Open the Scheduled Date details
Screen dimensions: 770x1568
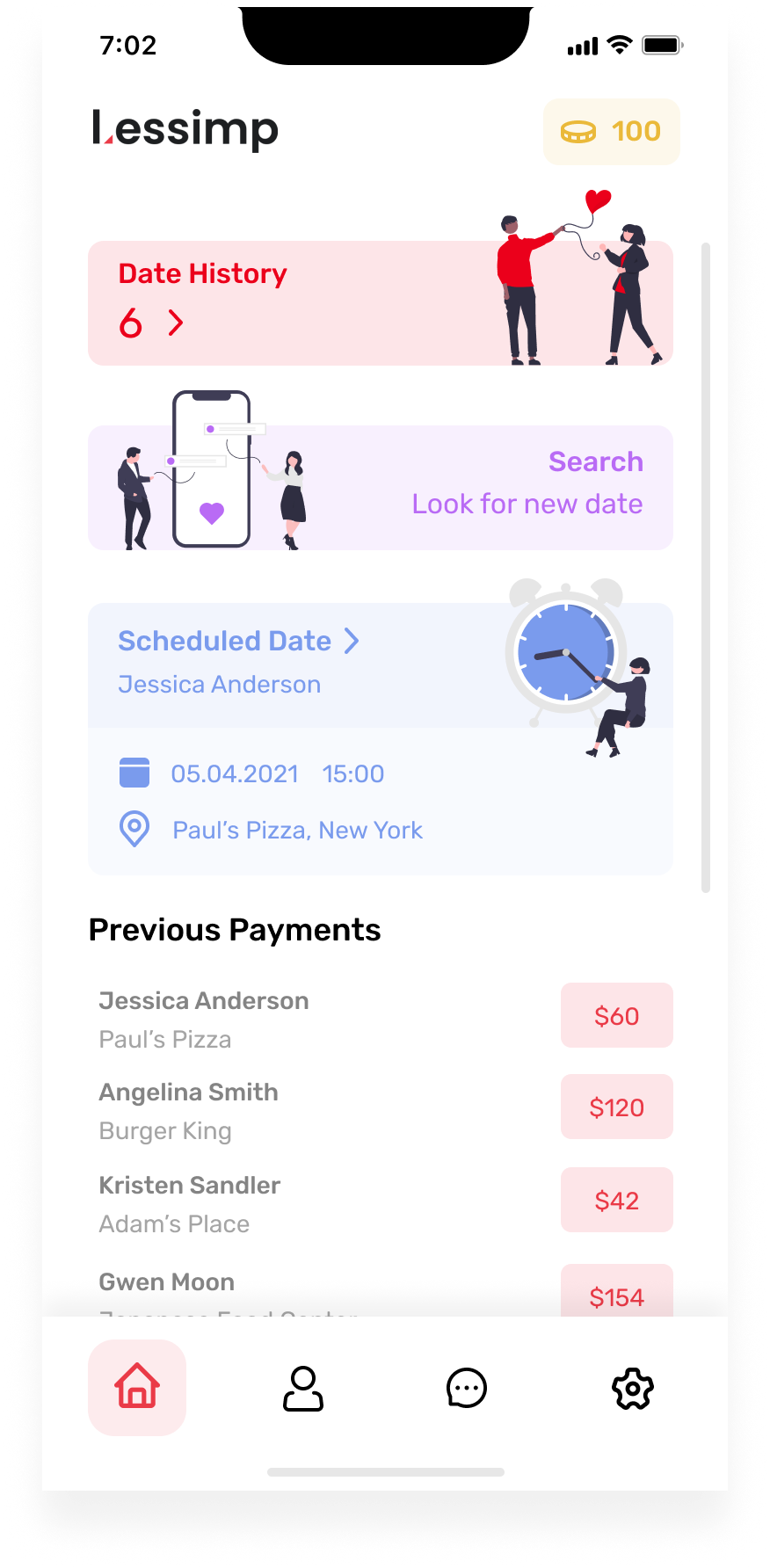coord(239,642)
